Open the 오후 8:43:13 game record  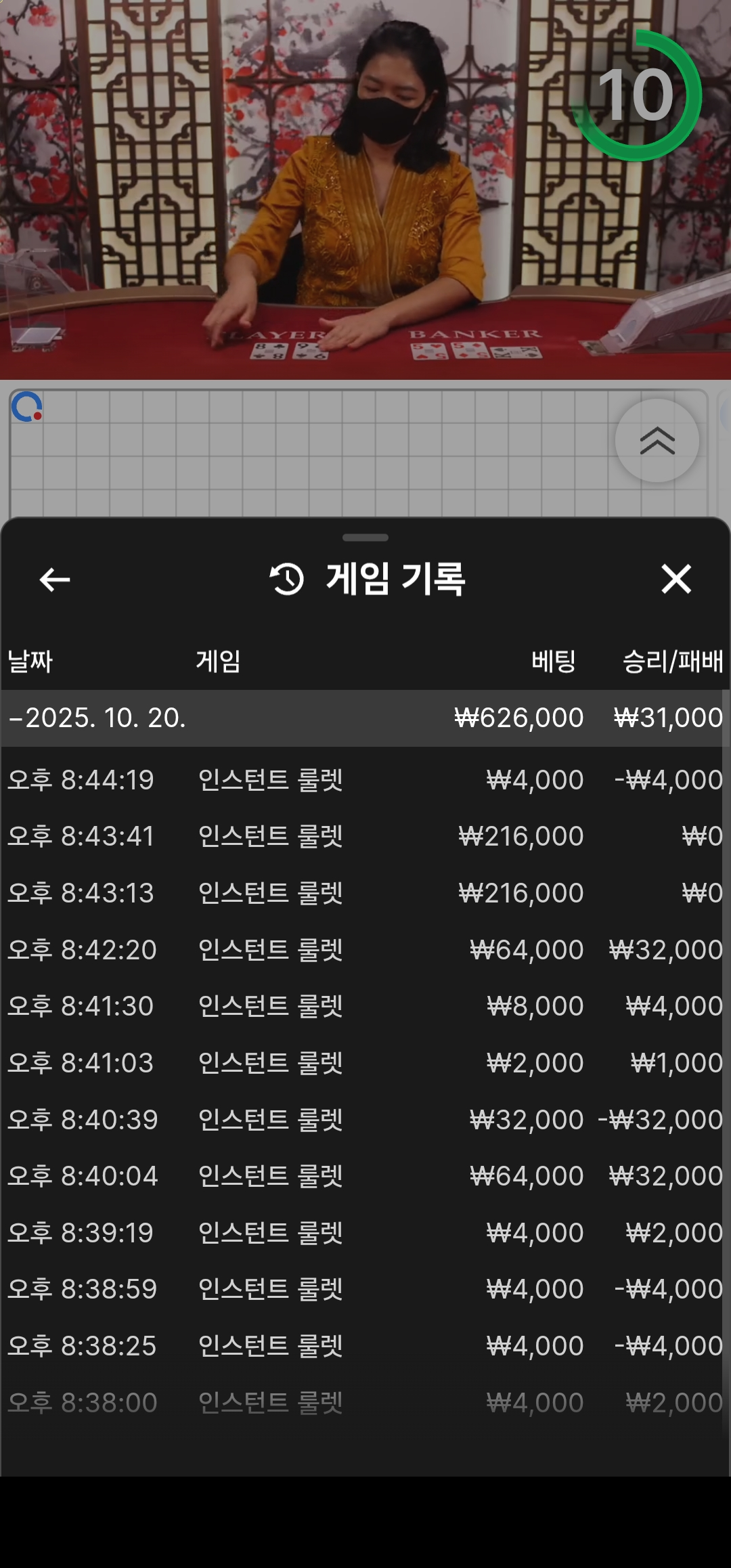coord(365,893)
